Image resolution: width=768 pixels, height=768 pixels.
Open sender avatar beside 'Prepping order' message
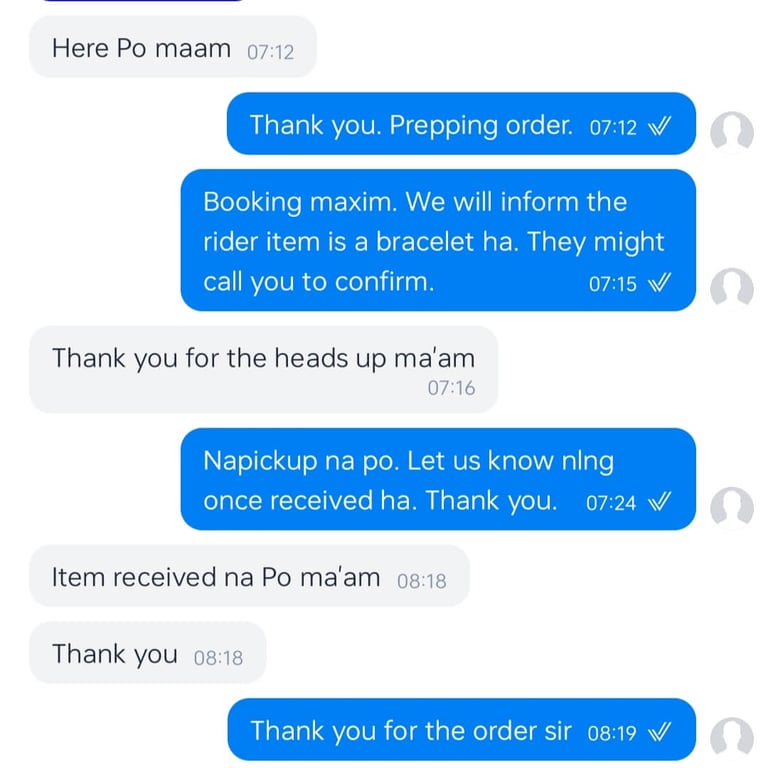point(731,132)
